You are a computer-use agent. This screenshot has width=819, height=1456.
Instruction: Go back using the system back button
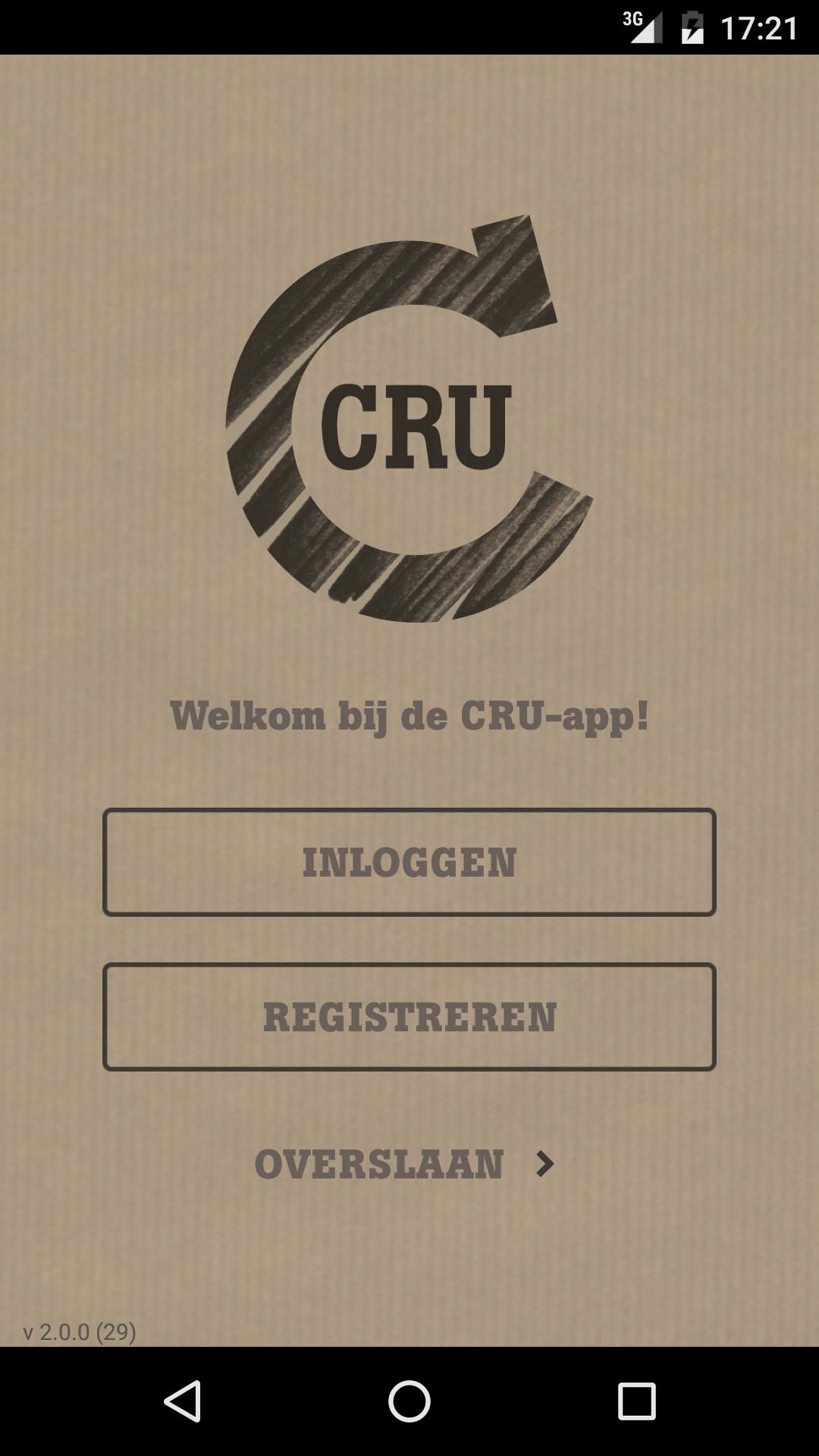[182, 1401]
